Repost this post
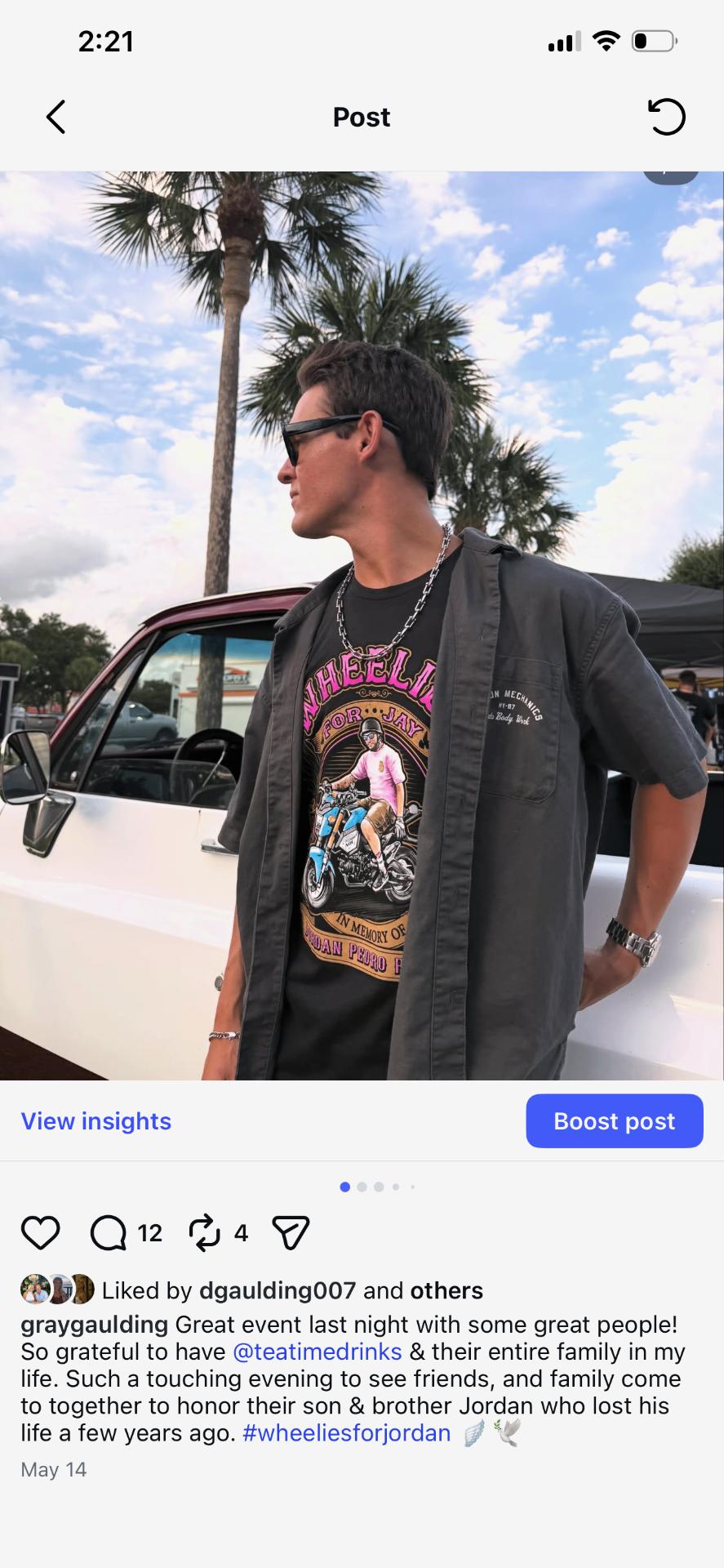Image resolution: width=724 pixels, height=1568 pixels. [x=205, y=1233]
